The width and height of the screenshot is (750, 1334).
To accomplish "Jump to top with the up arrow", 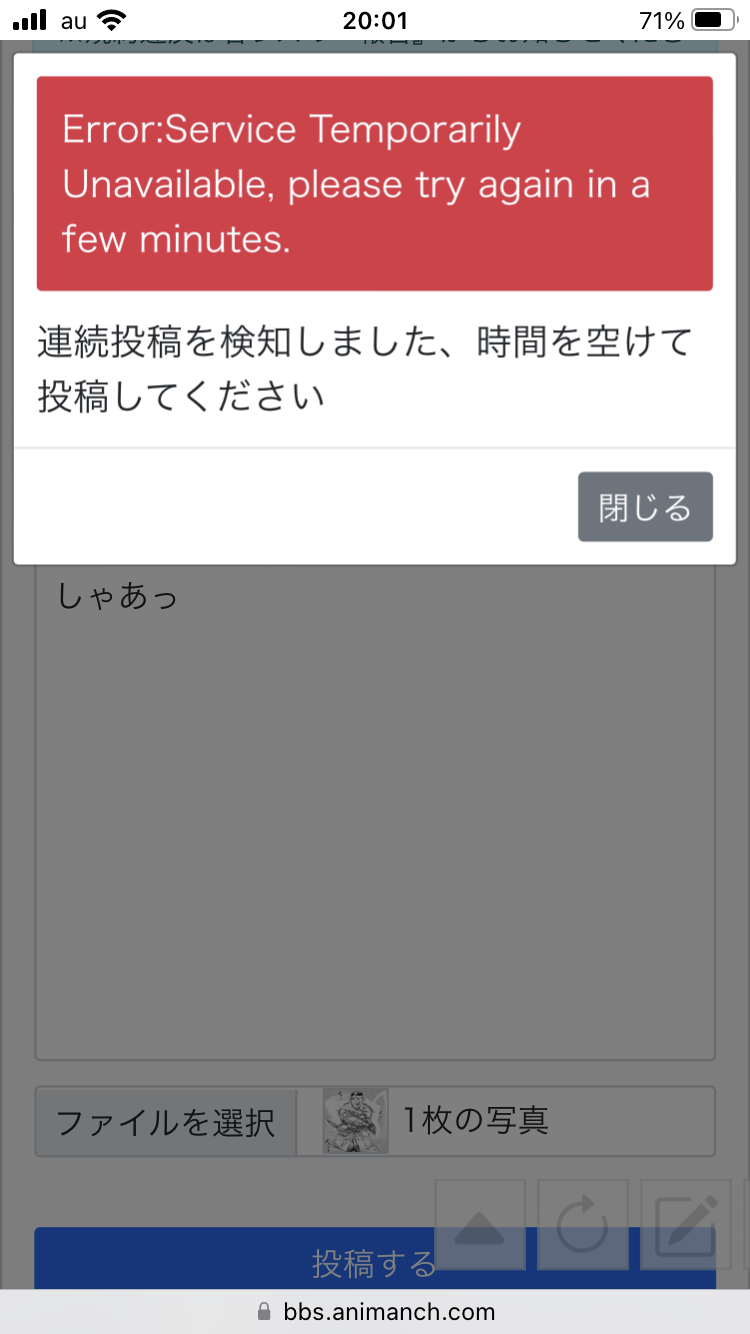I will pyautogui.click(x=480, y=1226).
